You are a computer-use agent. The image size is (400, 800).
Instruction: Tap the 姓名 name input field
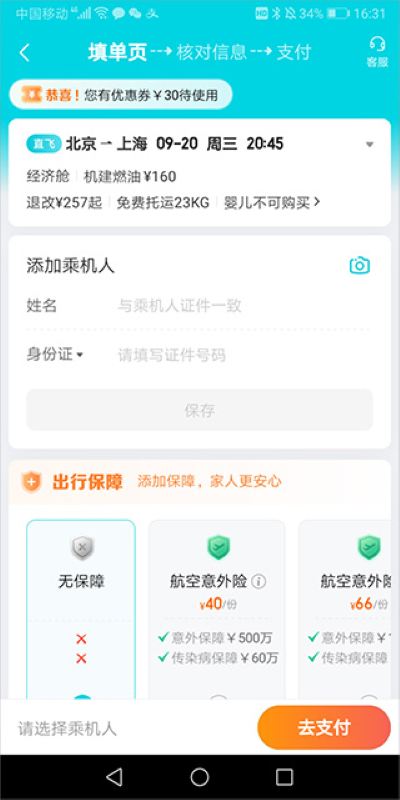tap(243, 306)
